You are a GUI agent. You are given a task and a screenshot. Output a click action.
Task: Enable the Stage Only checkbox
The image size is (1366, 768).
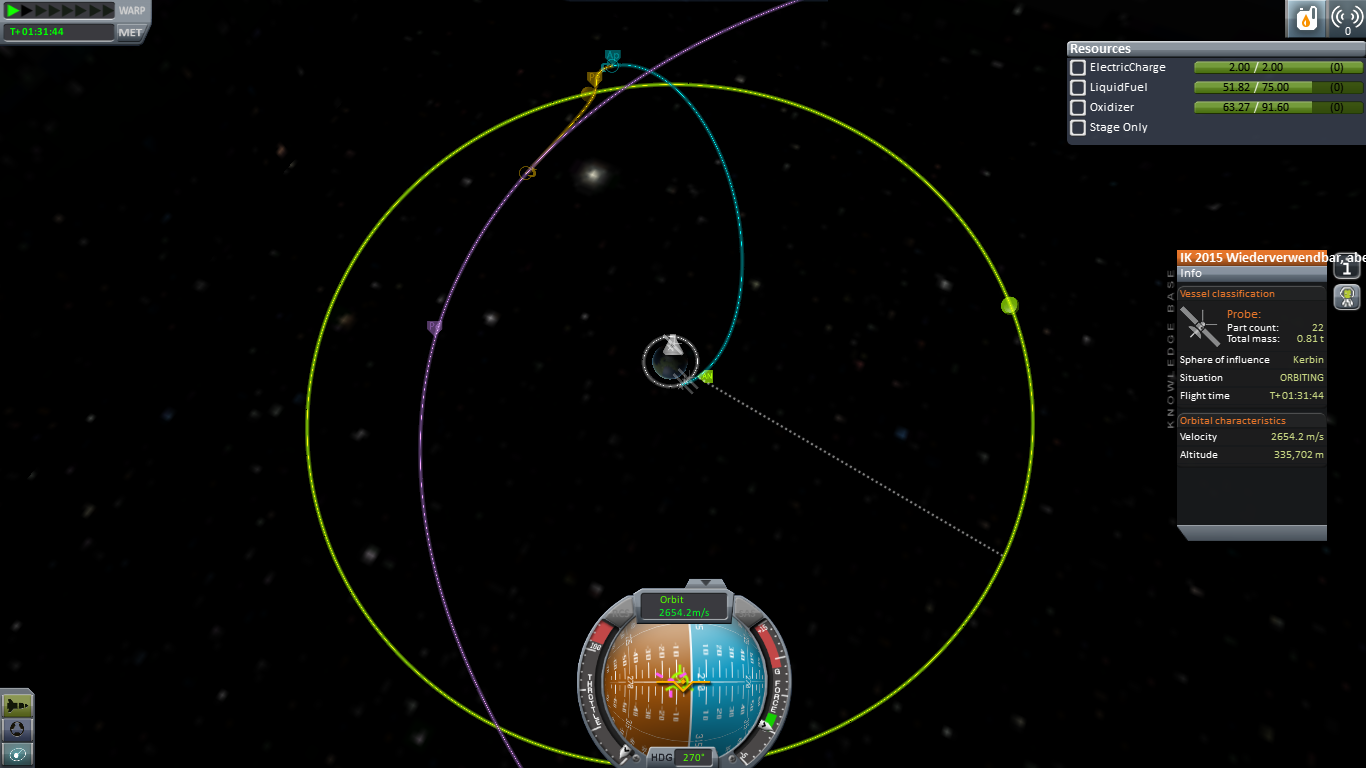tap(1078, 128)
